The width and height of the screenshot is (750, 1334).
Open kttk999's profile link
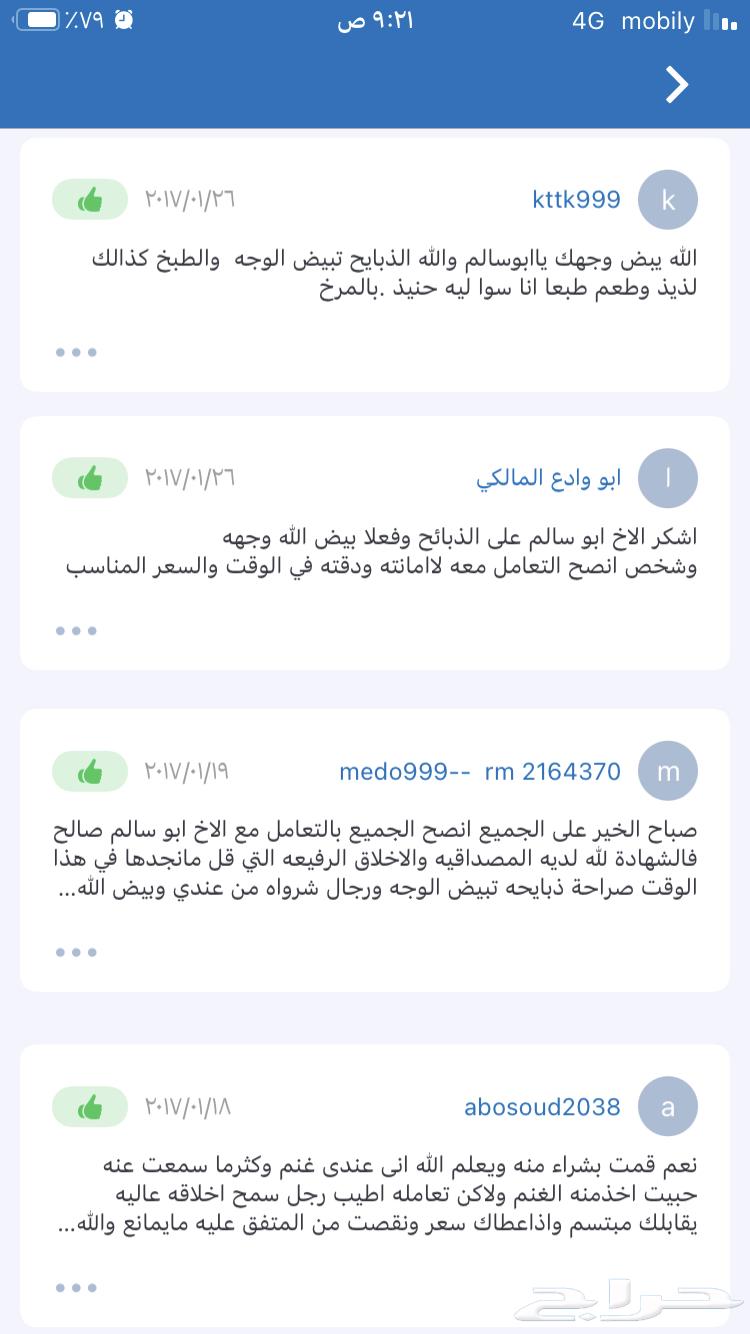click(x=576, y=199)
